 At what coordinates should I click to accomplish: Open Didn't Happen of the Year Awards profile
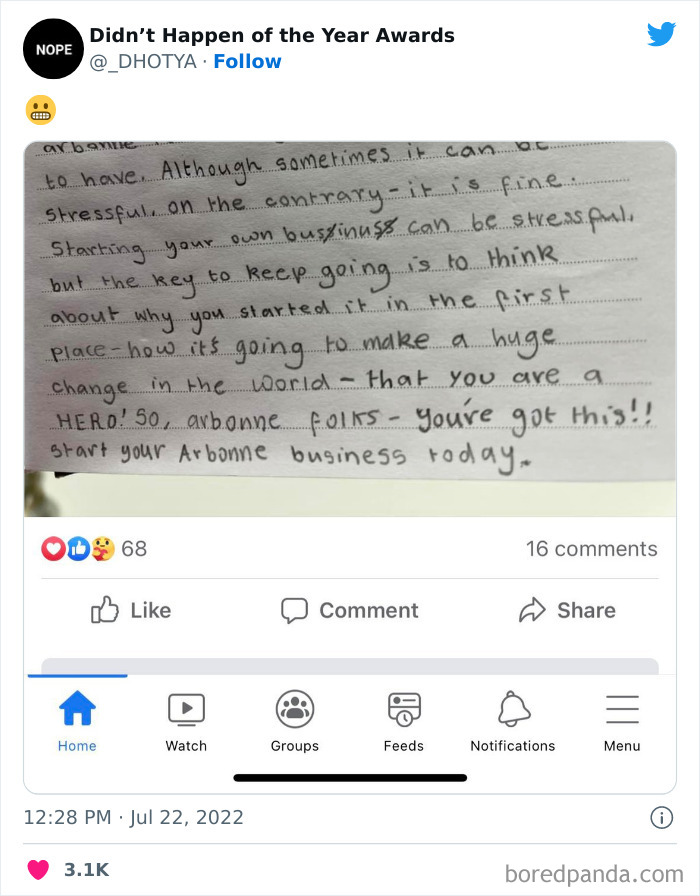[x=272, y=35]
